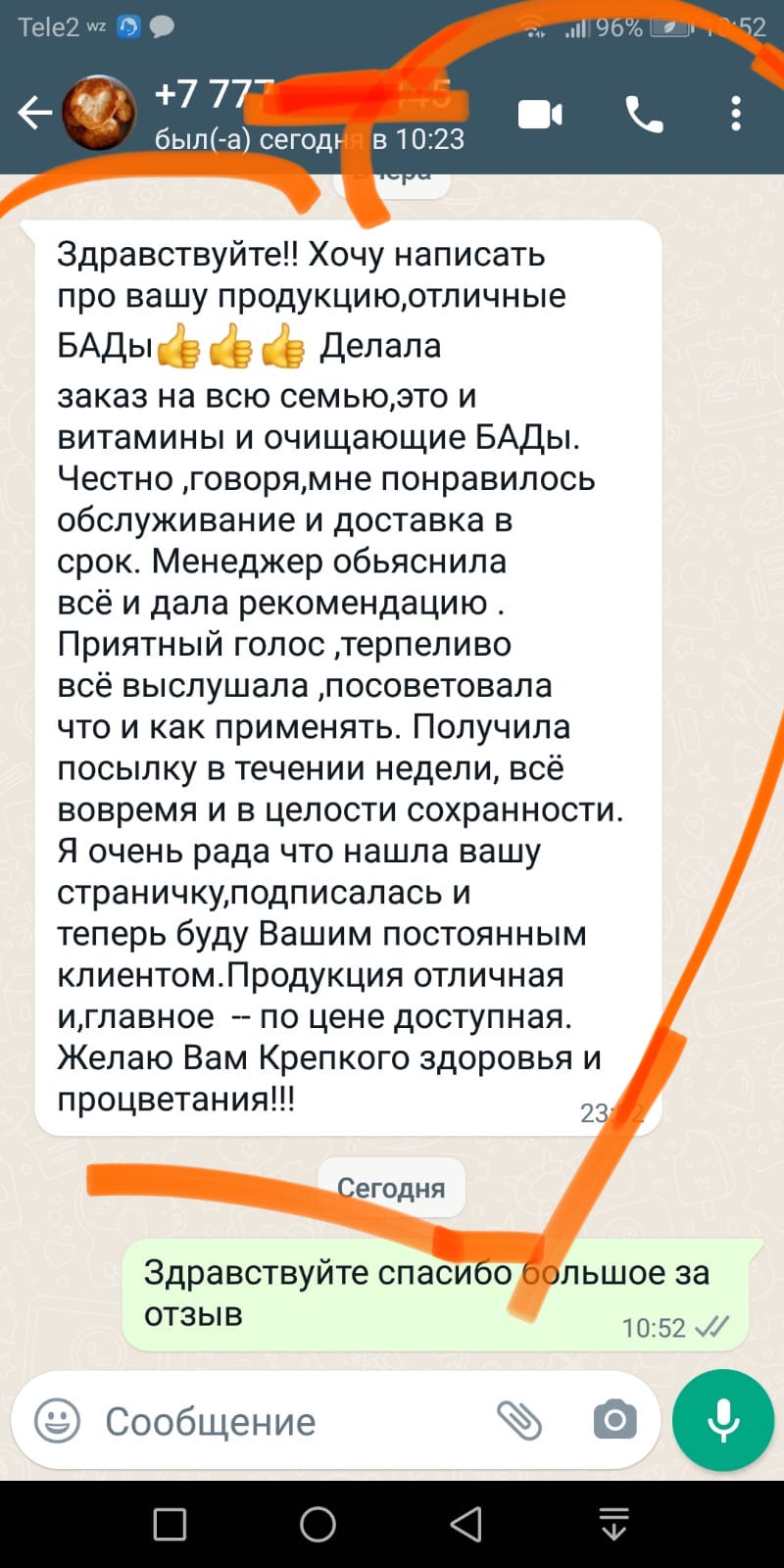784x1568 pixels.
Task: Open recent apps from the navigation bar
Action: (x=170, y=1525)
